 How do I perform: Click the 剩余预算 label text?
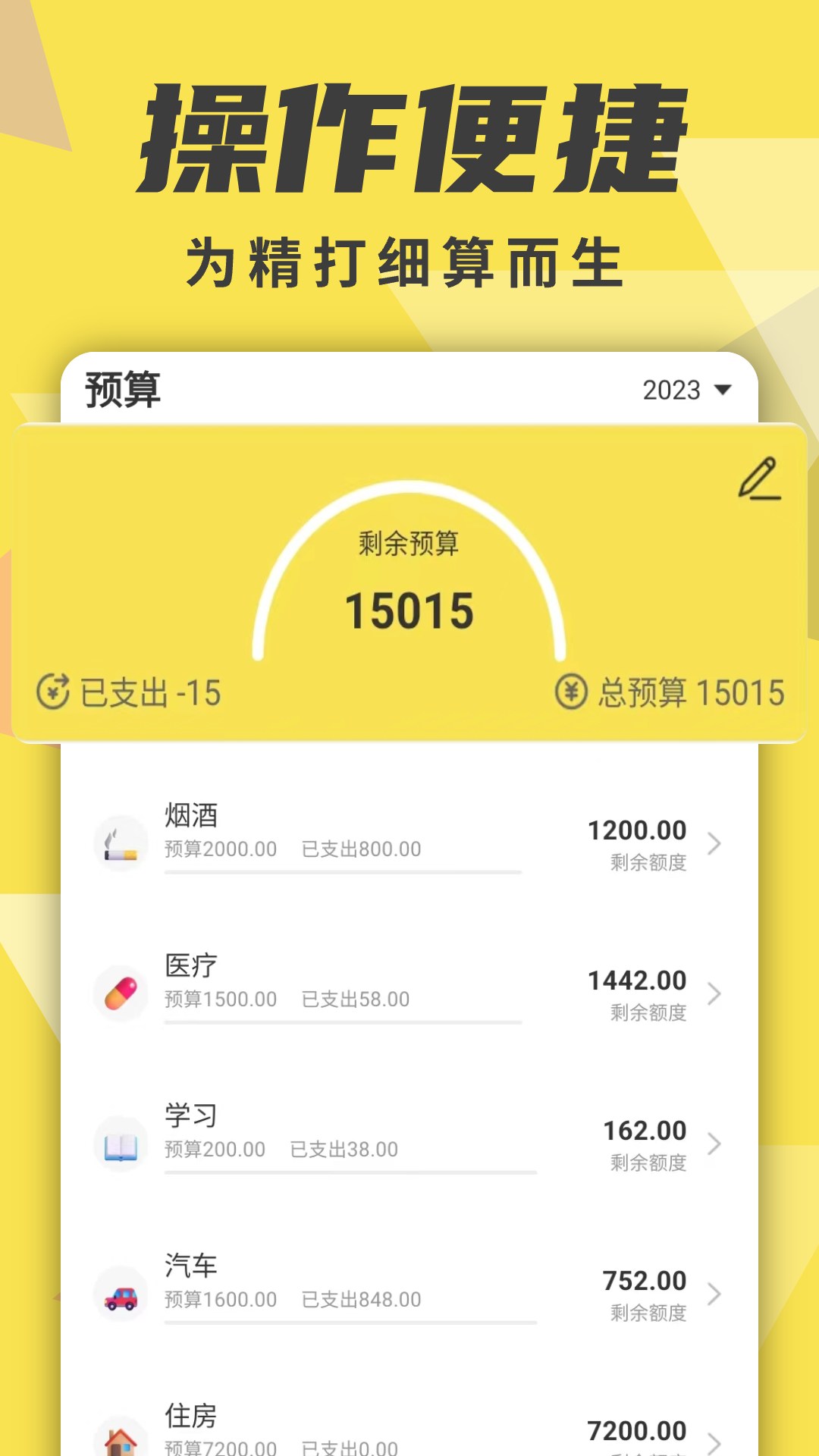[409, 542]
